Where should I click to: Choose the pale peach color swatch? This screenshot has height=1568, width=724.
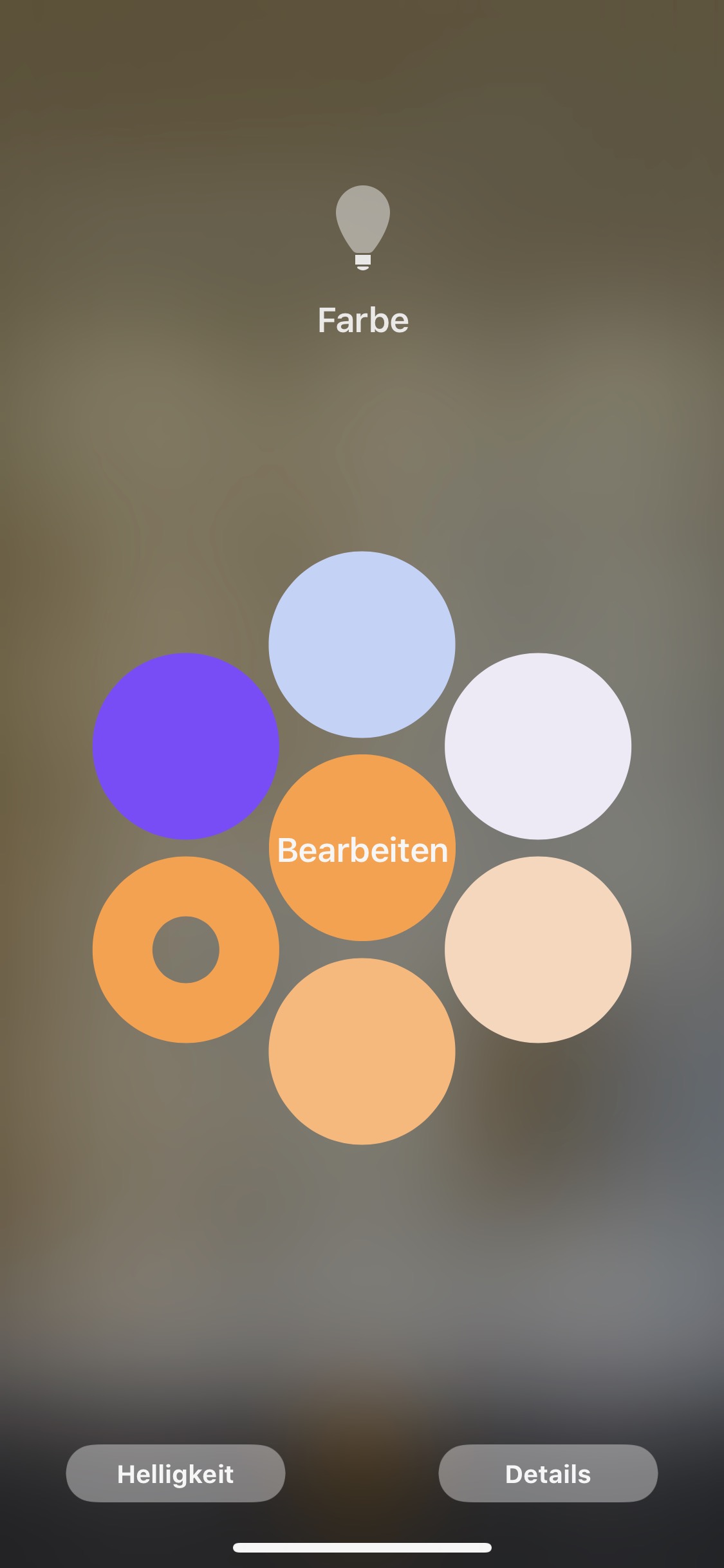click(538, 949)
